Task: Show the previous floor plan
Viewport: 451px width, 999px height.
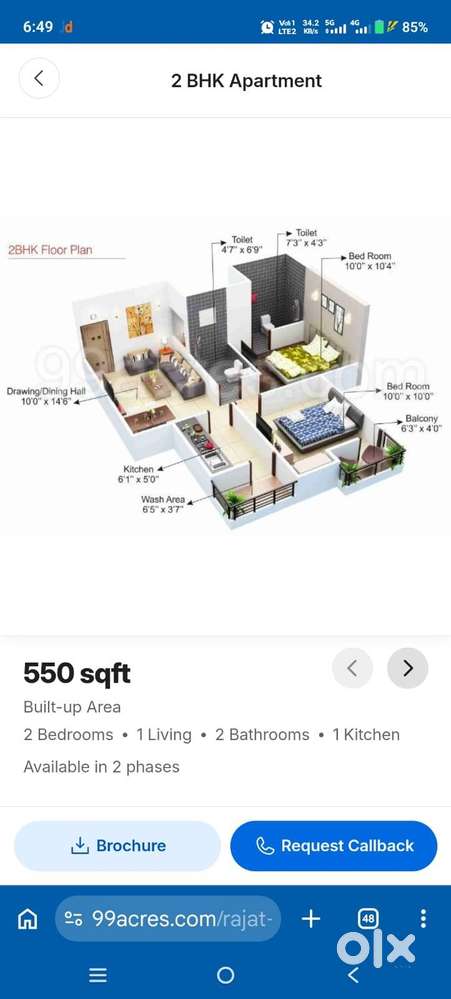Action: click(x=352, y=668)
